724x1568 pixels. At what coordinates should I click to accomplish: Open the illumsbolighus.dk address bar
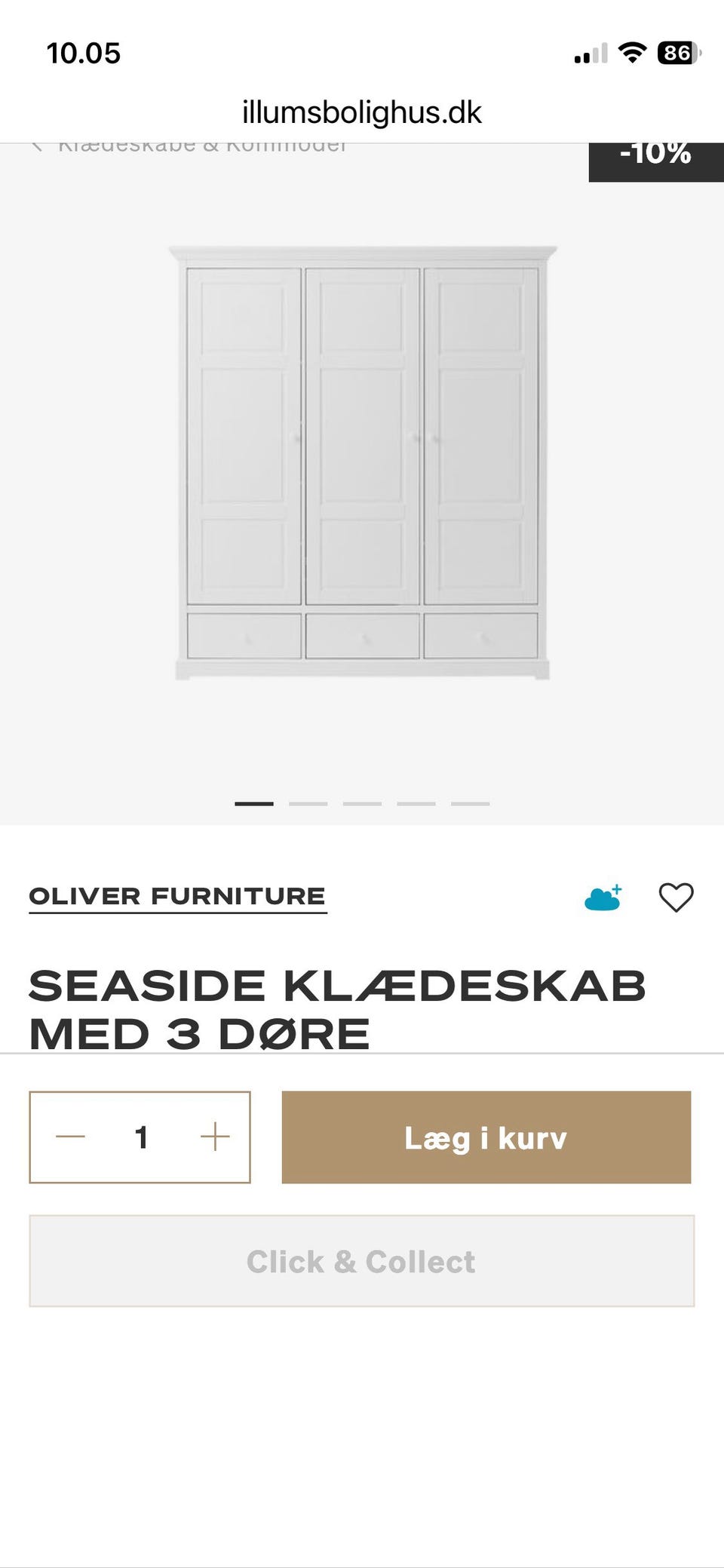pyautogui.click(x=362, y=112)
